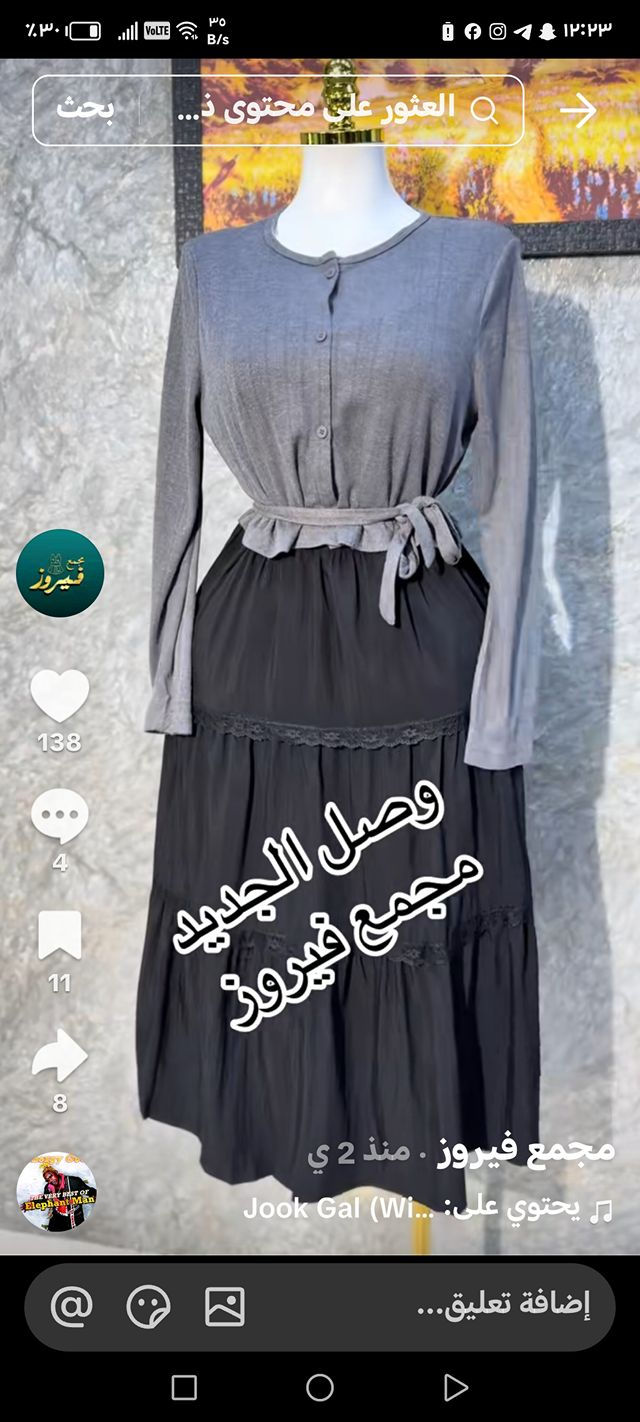Attach an image to the comment
The image size is (640, 1422).
point(225,1306)
